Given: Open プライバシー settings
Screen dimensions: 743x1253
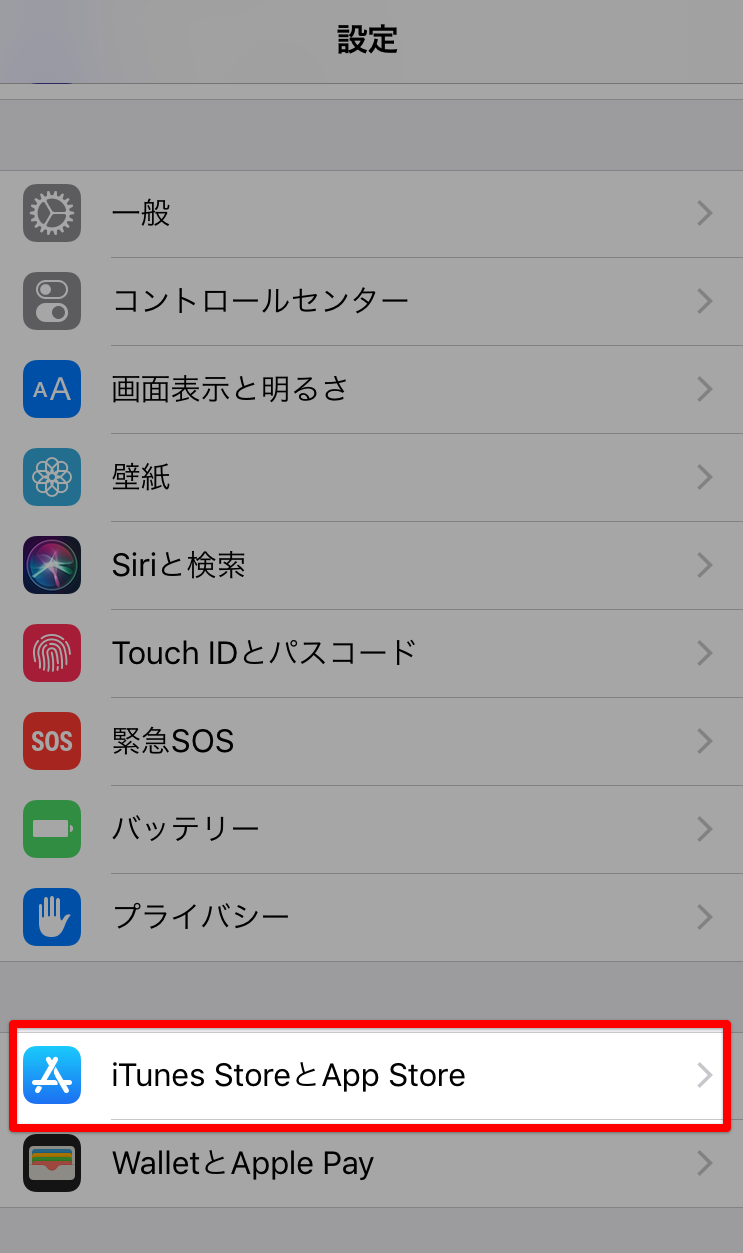Looking at the screenshot, I should pyautogui.click(x=371, y=917).
